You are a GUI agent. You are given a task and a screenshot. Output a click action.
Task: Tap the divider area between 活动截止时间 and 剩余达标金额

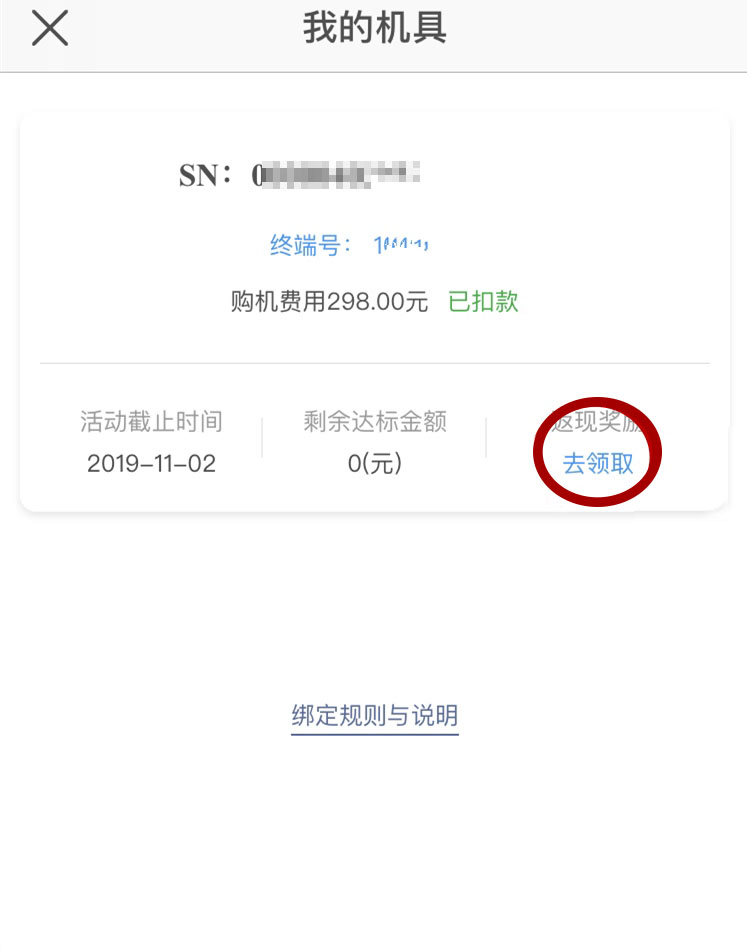tap(262, 437)
